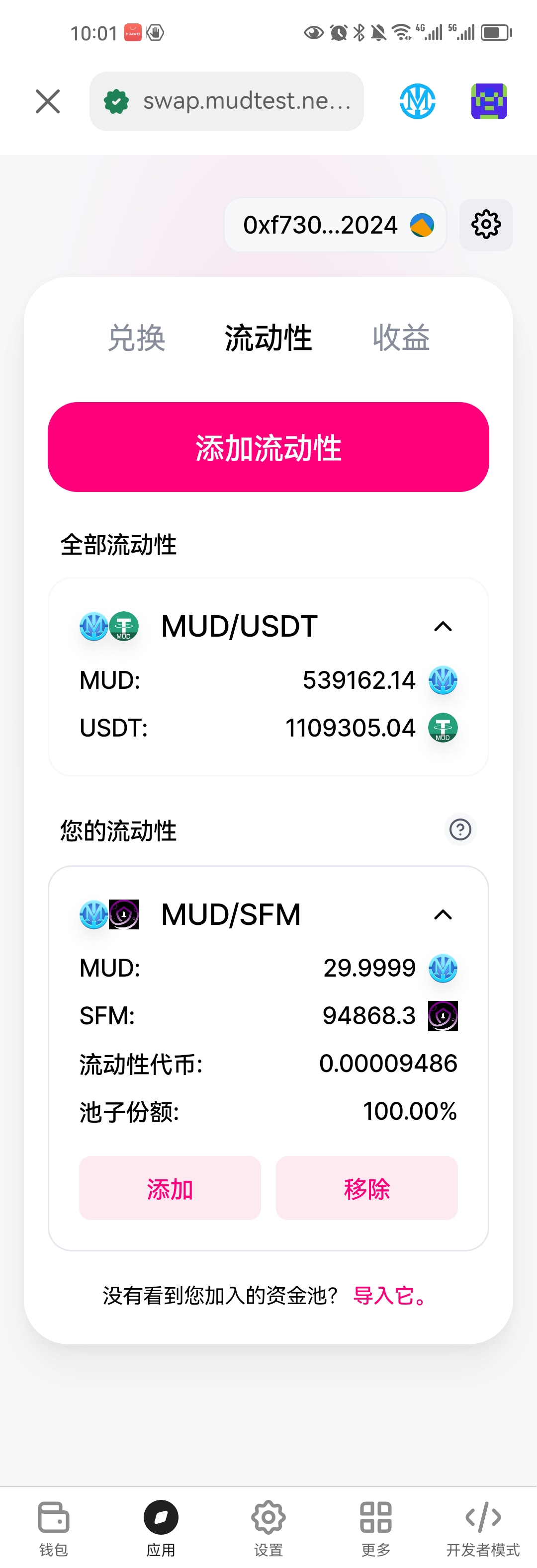Screen dimensions: 537x1568
Task: Open help icon beside 您的流动性
Action: (x=459, y=829)
